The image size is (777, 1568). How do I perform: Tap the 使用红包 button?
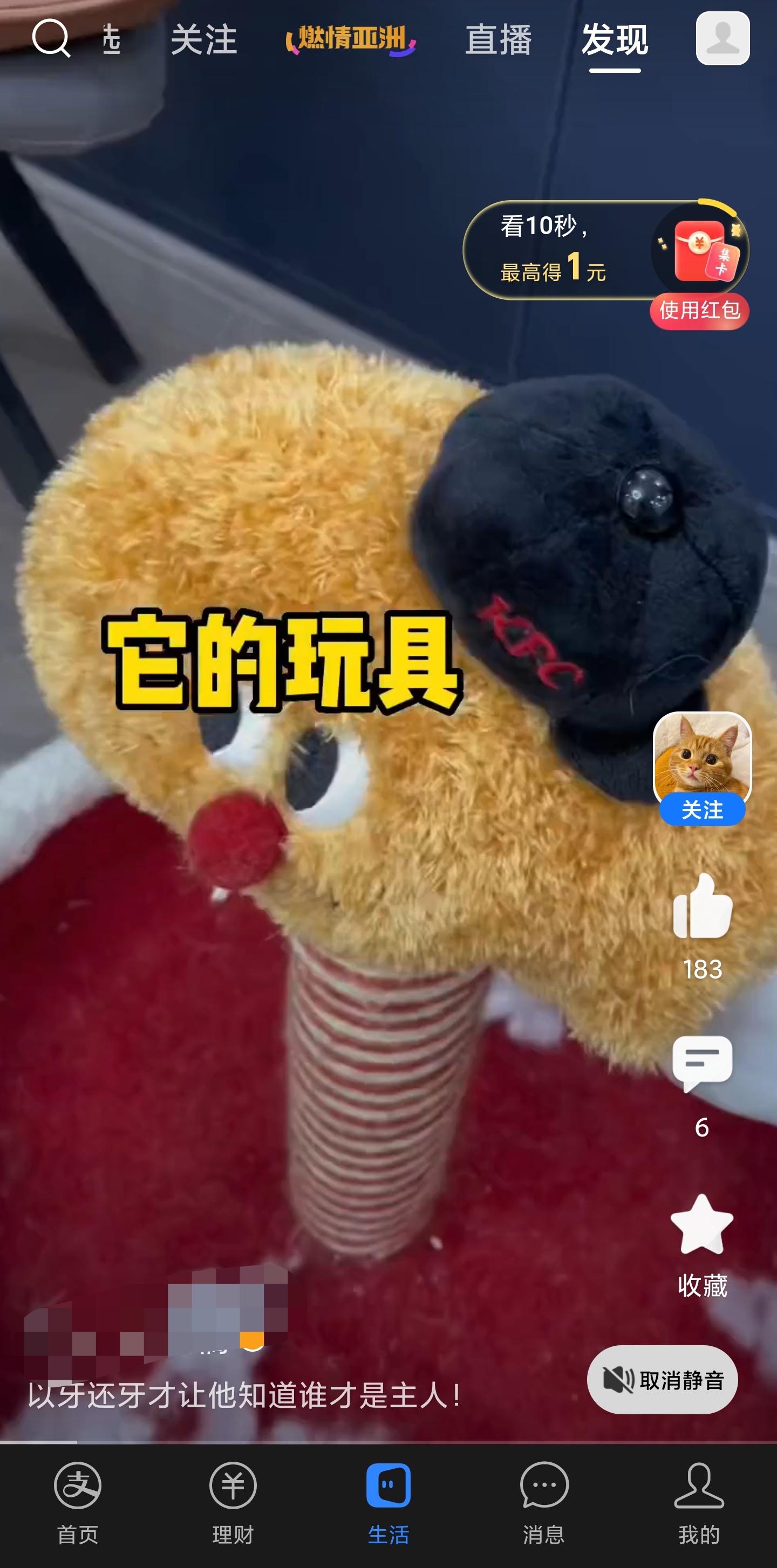point(699,311)
